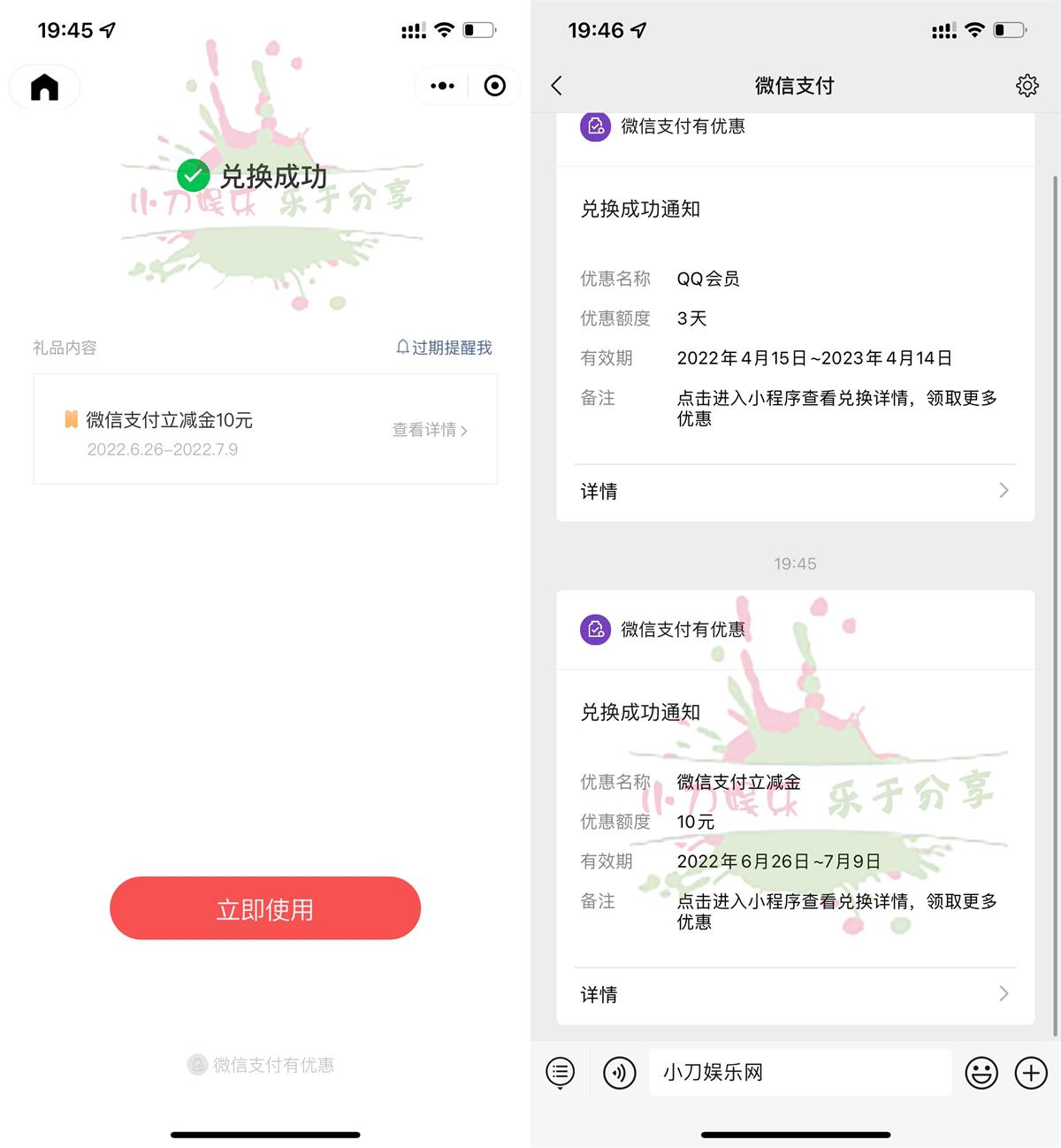This screenshot has width=1061, height=1148.
Task: Go to the mini program home
Action: coord(44,87)
